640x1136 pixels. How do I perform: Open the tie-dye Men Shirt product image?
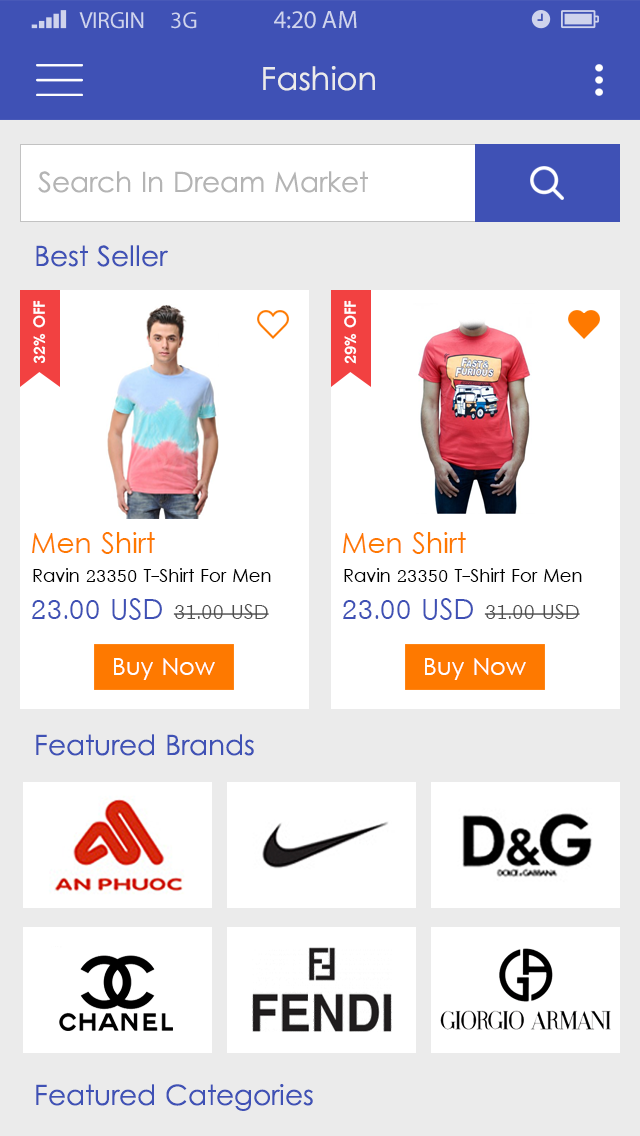pos(161,412)
